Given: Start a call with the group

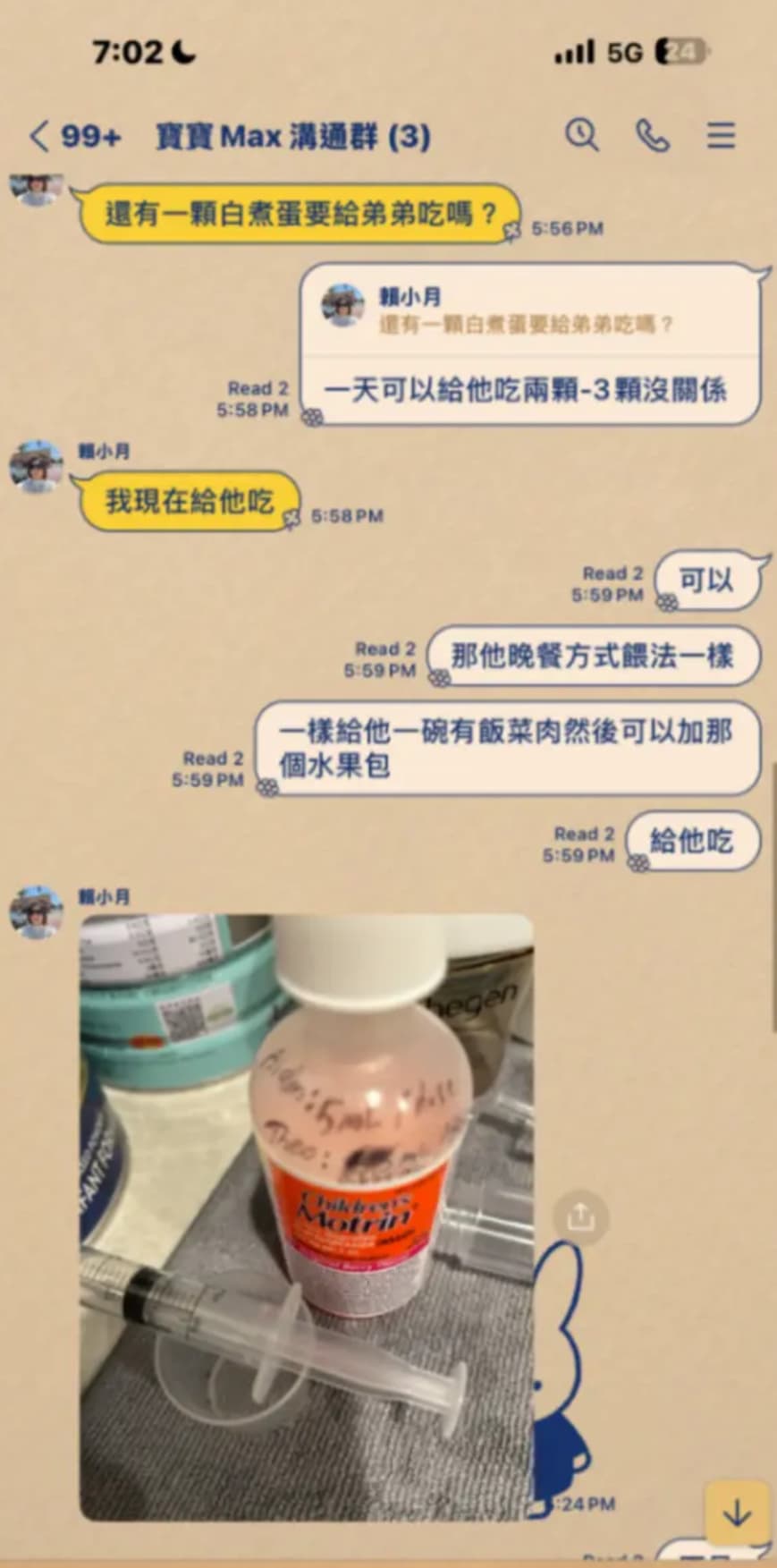Looking at the screenshot, I should point(652,136).
